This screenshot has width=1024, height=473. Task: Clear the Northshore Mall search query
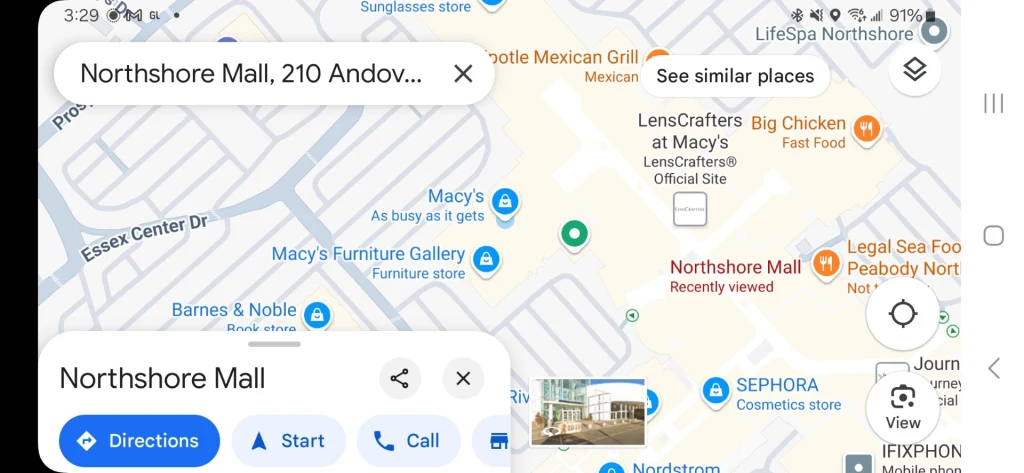point(463,73)
